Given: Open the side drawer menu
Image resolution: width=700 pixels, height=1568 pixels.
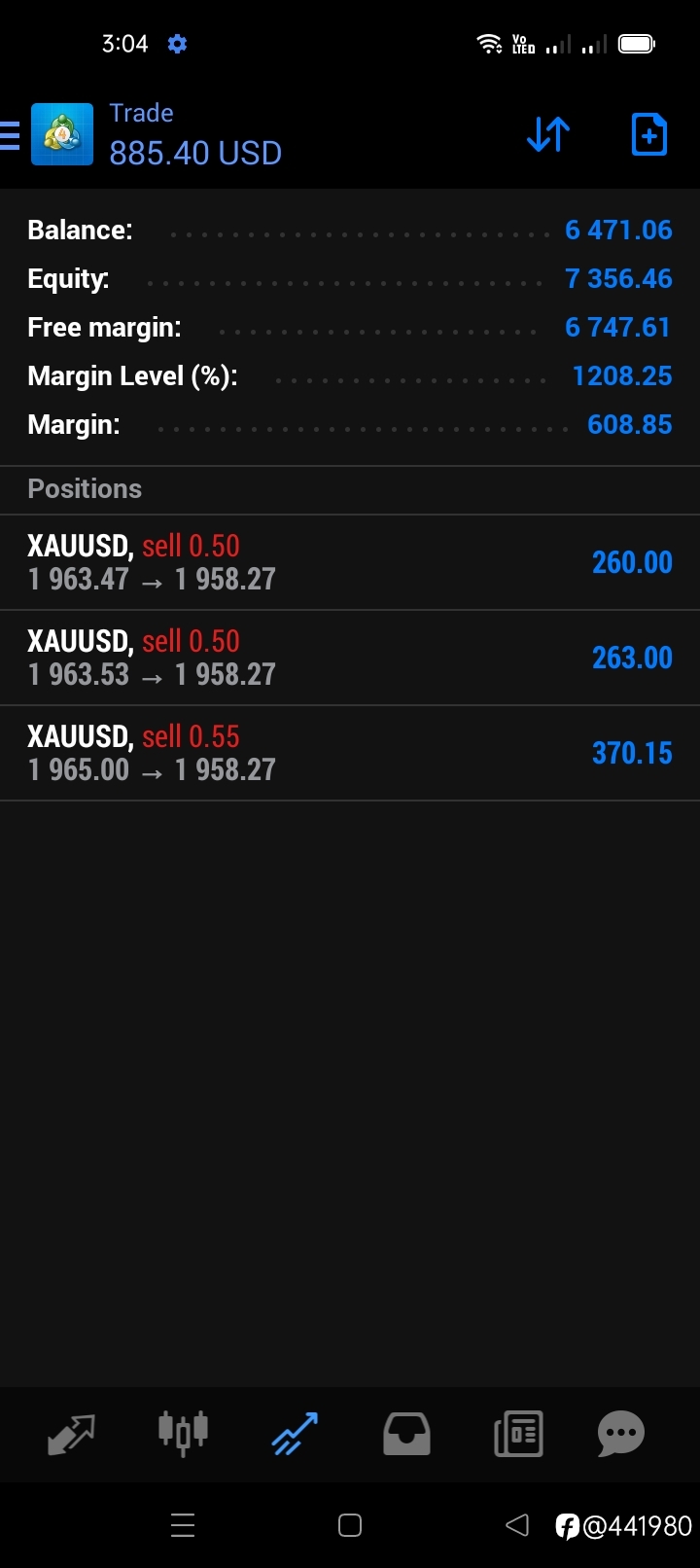Looking at the screenshot, I should [10, 135].
